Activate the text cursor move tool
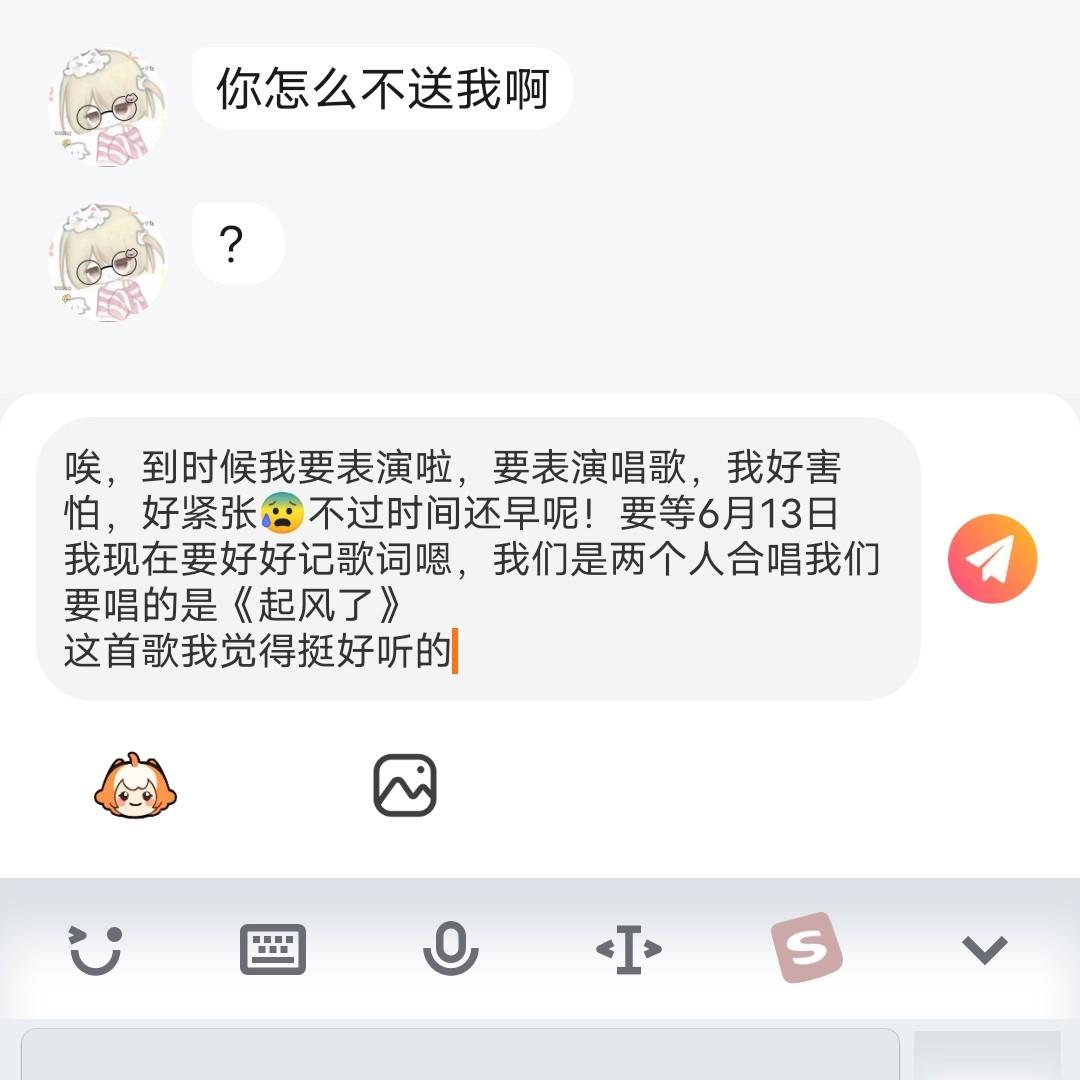 click(x=629, y=948)
